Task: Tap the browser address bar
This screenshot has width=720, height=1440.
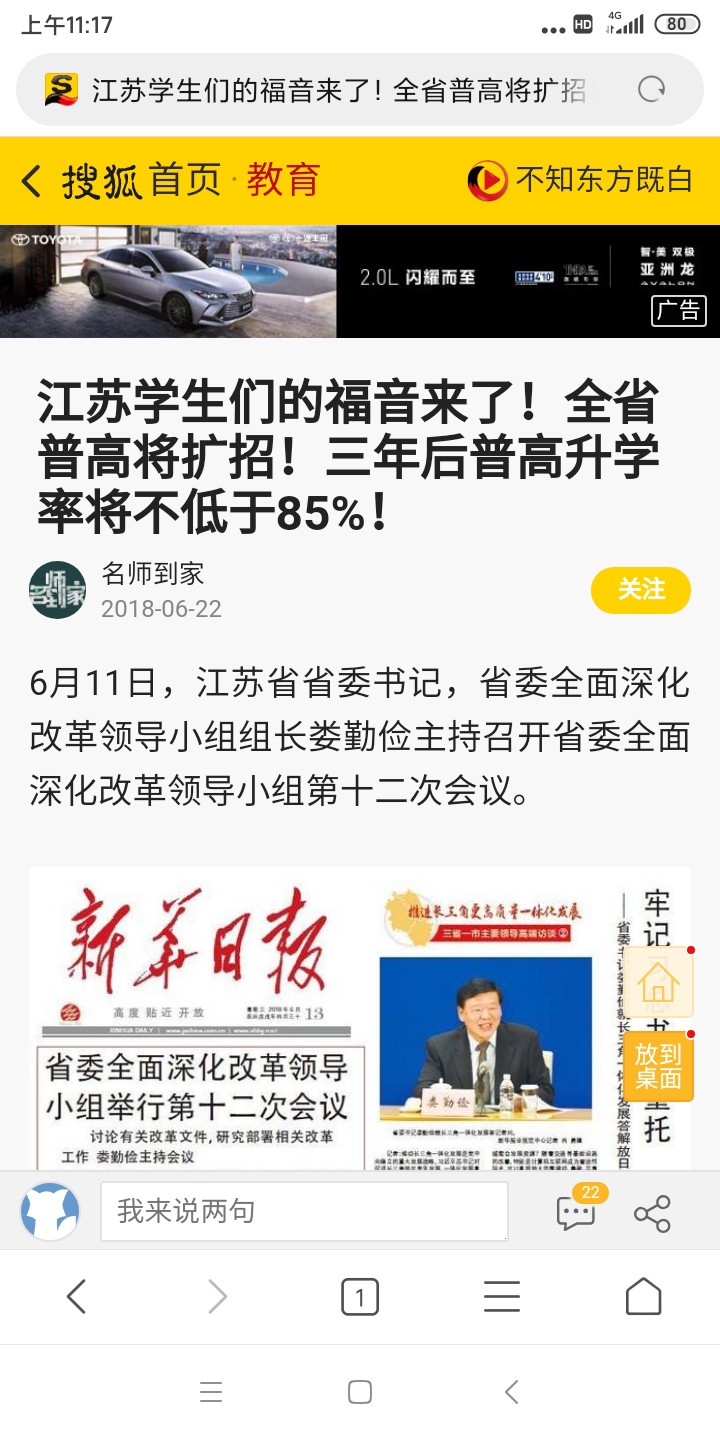Action: [x=340, y=90]
